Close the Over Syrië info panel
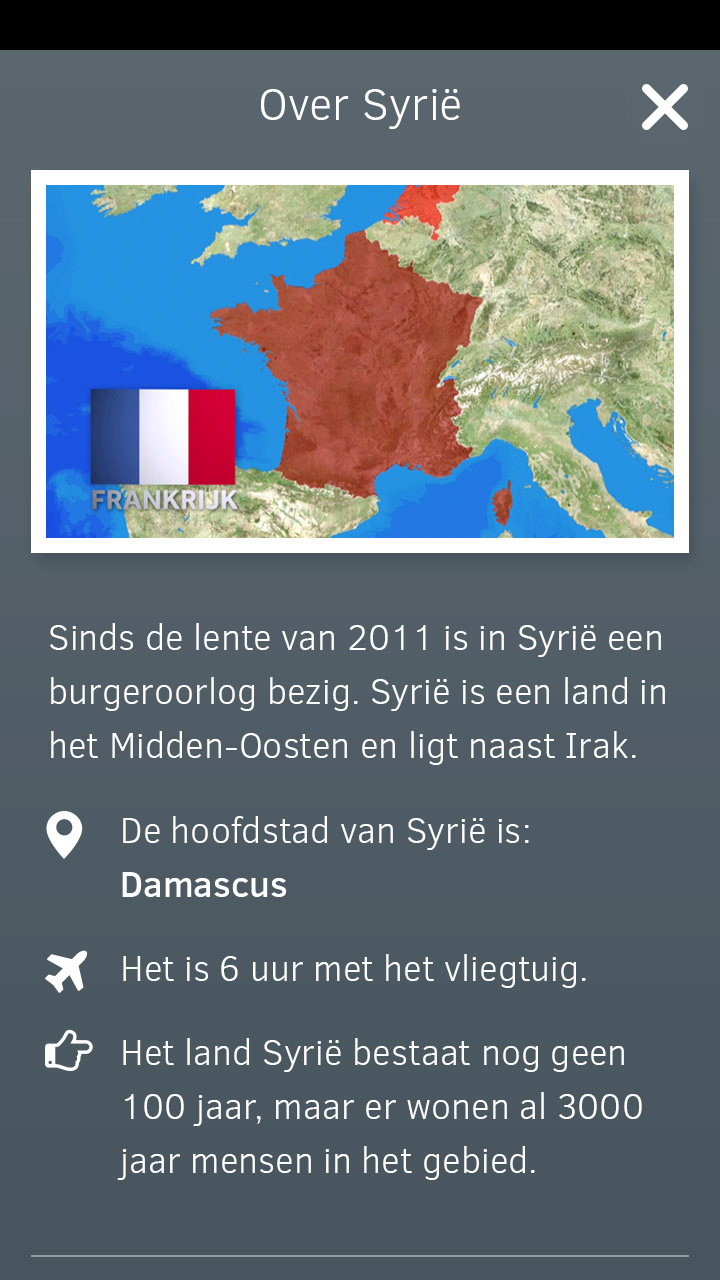 pos(665,107)
